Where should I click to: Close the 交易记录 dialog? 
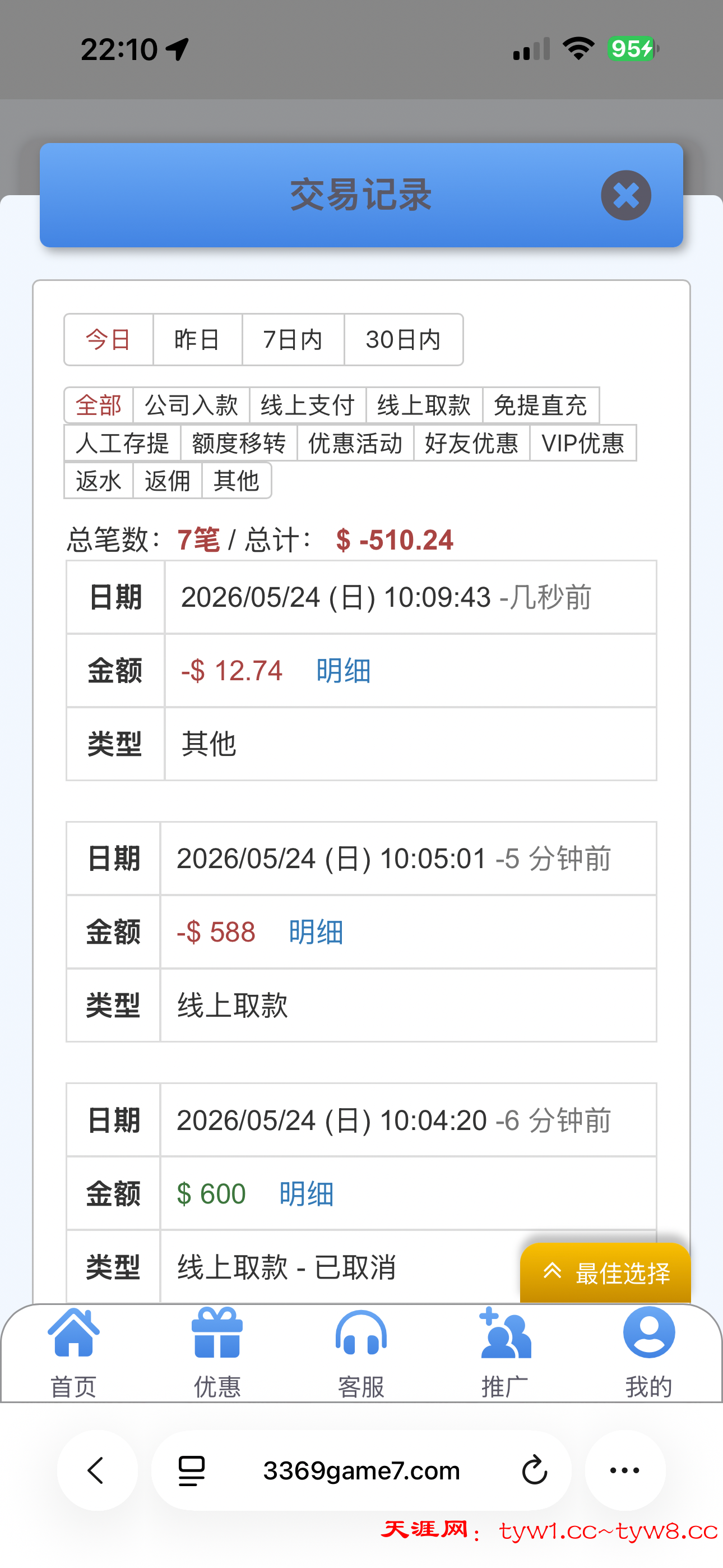point(625,195)
